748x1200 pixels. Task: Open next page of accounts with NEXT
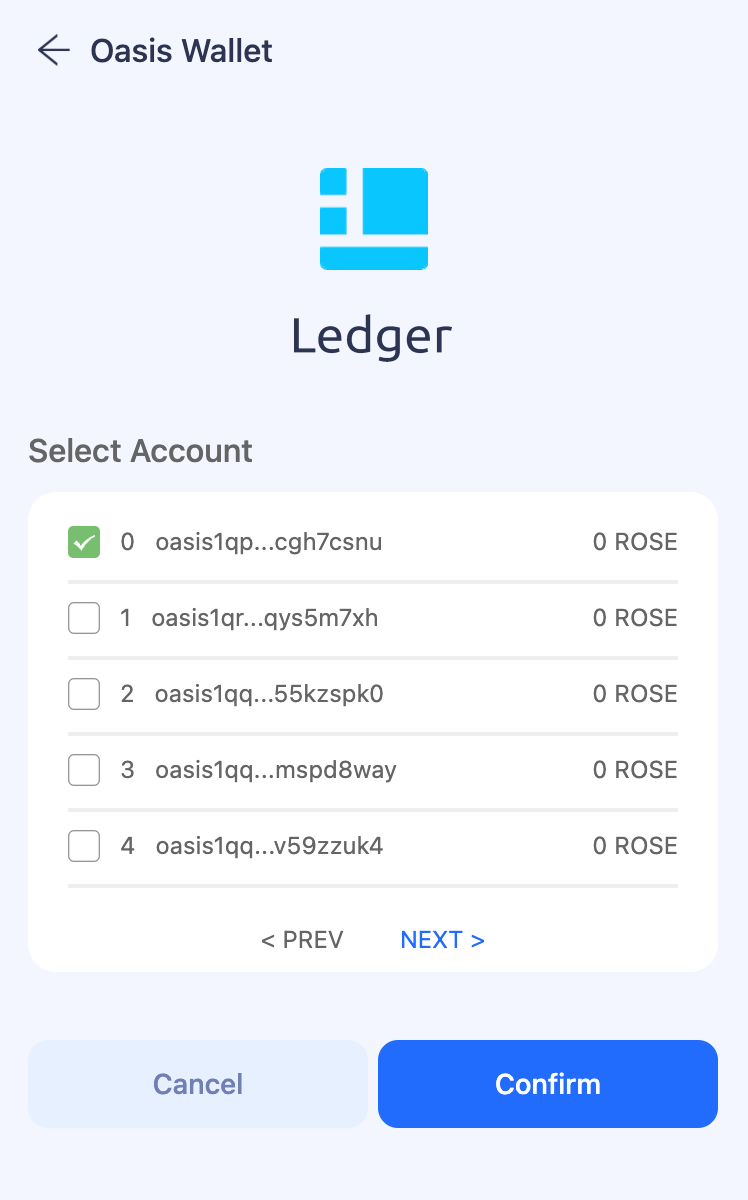pos(442,939)
